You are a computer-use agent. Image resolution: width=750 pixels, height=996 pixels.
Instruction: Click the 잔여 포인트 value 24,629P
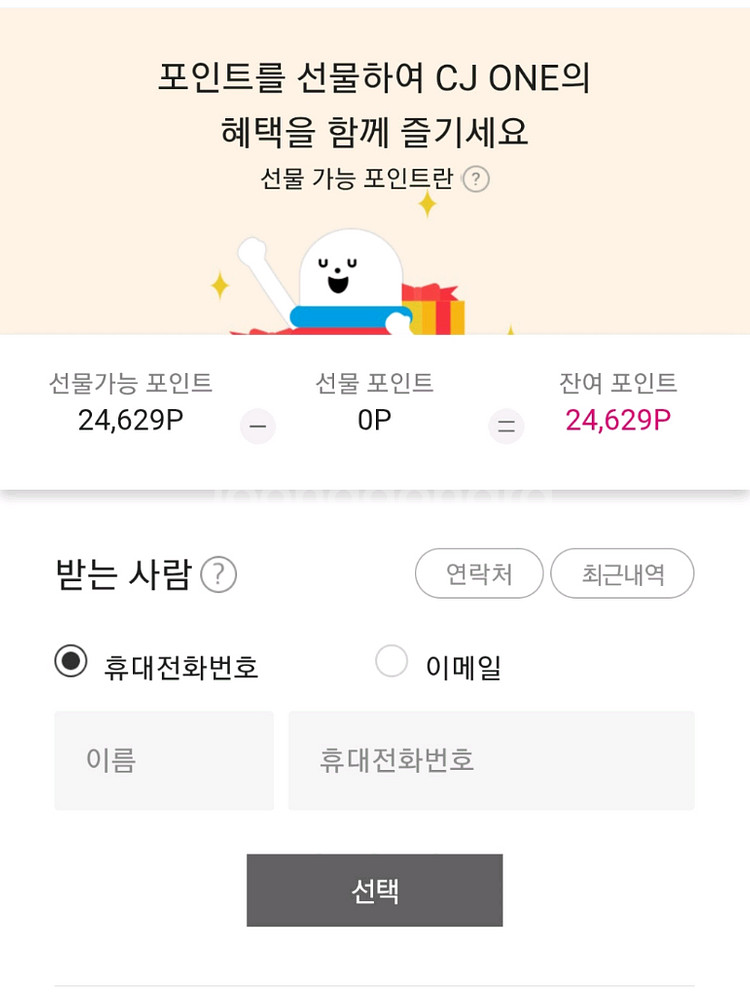(x=618, y=421)
